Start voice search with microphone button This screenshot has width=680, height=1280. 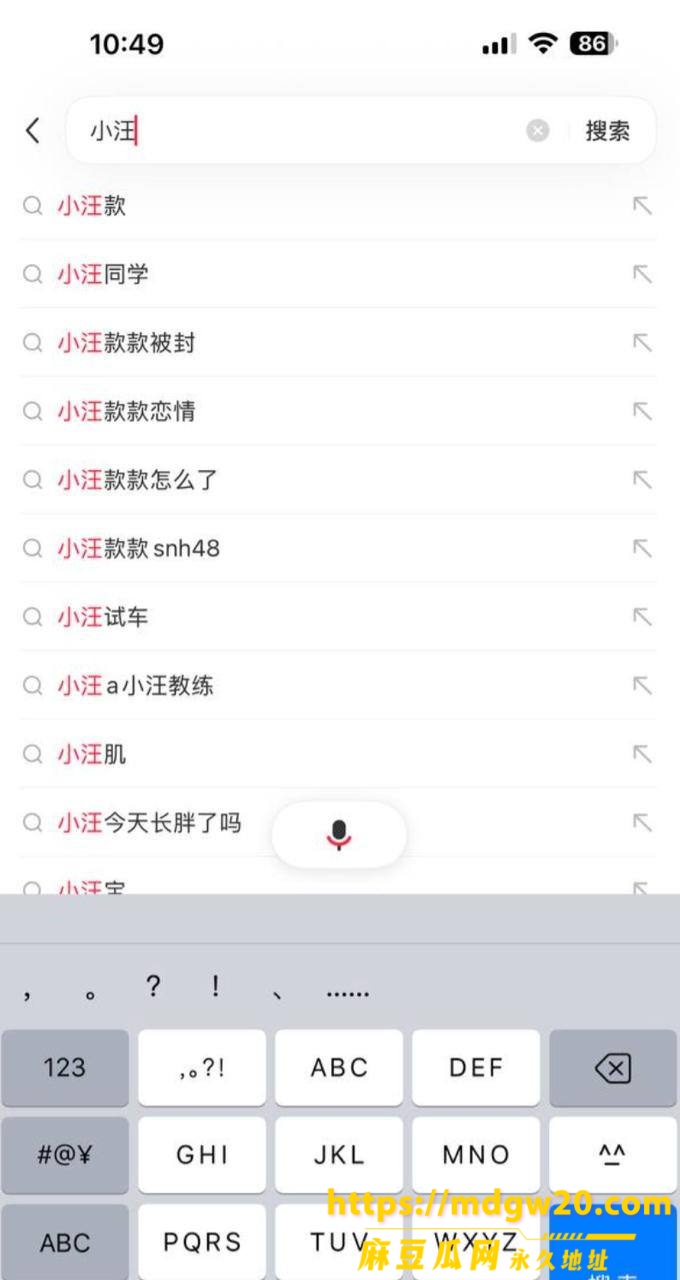pos(339,834)
